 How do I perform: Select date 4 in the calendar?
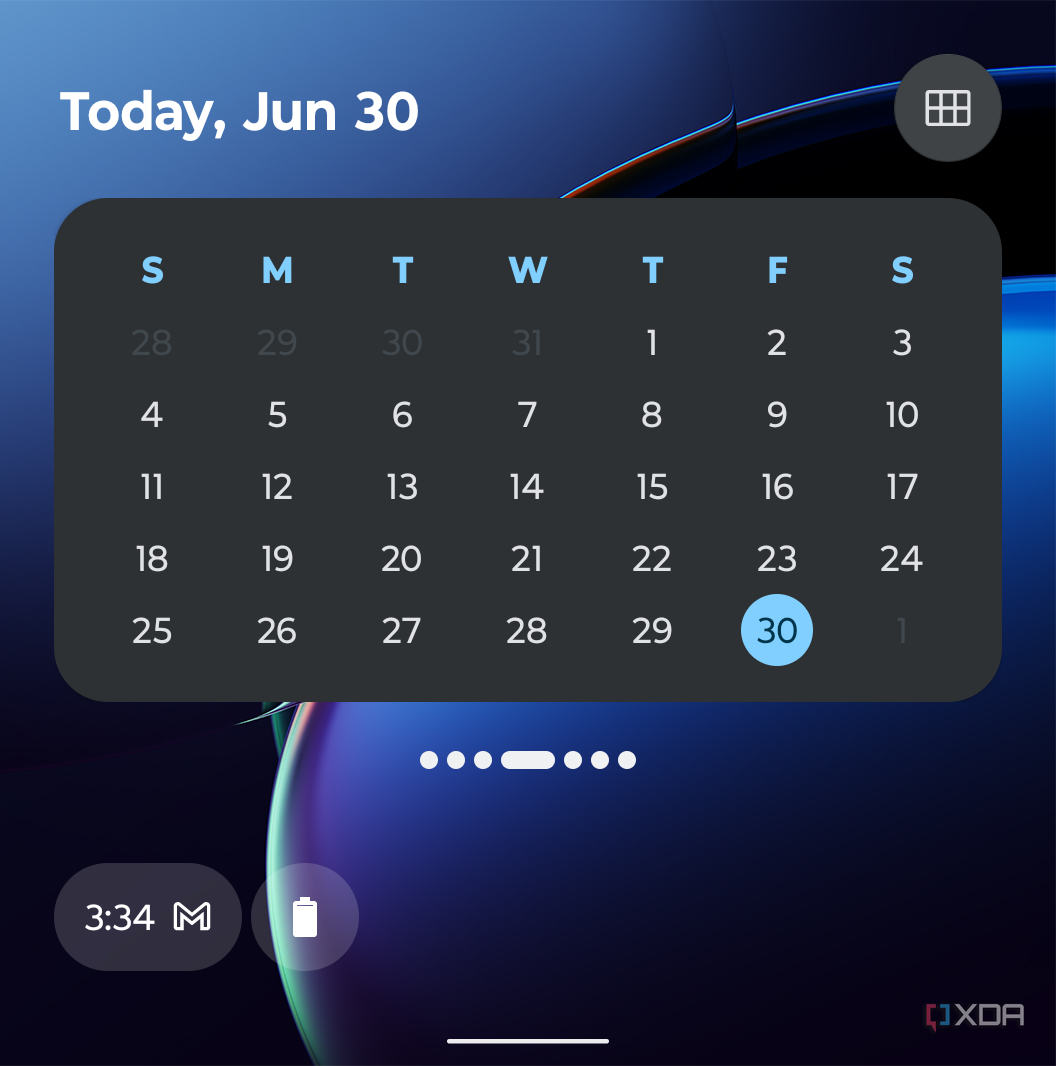click(x=152, y=415)
